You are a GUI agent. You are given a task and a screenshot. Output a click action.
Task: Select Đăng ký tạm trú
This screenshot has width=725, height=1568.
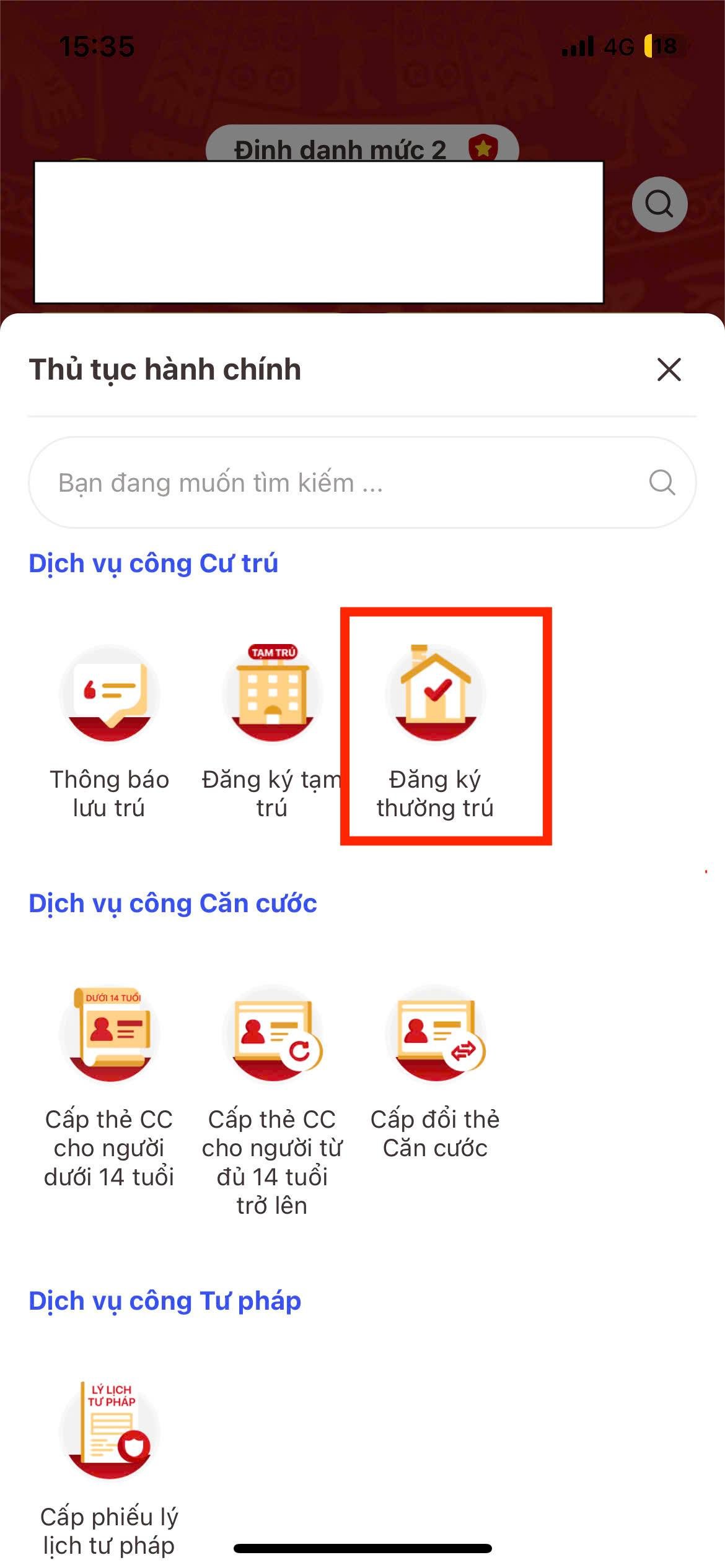click(x=273, y=694)
